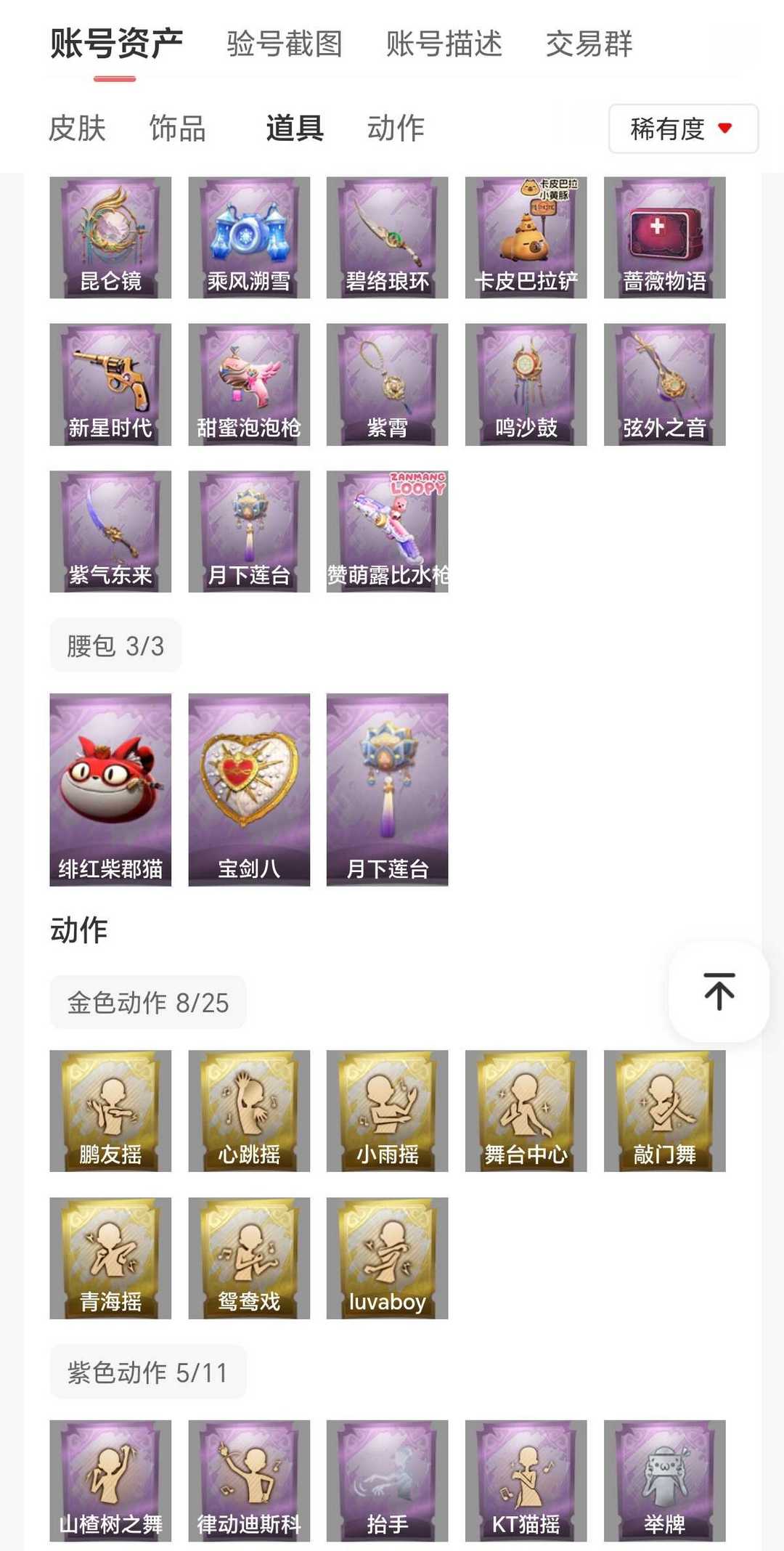View the 舞台中心 gold action
Screen dimensions: 784x1551
(x=526, y=1110)
